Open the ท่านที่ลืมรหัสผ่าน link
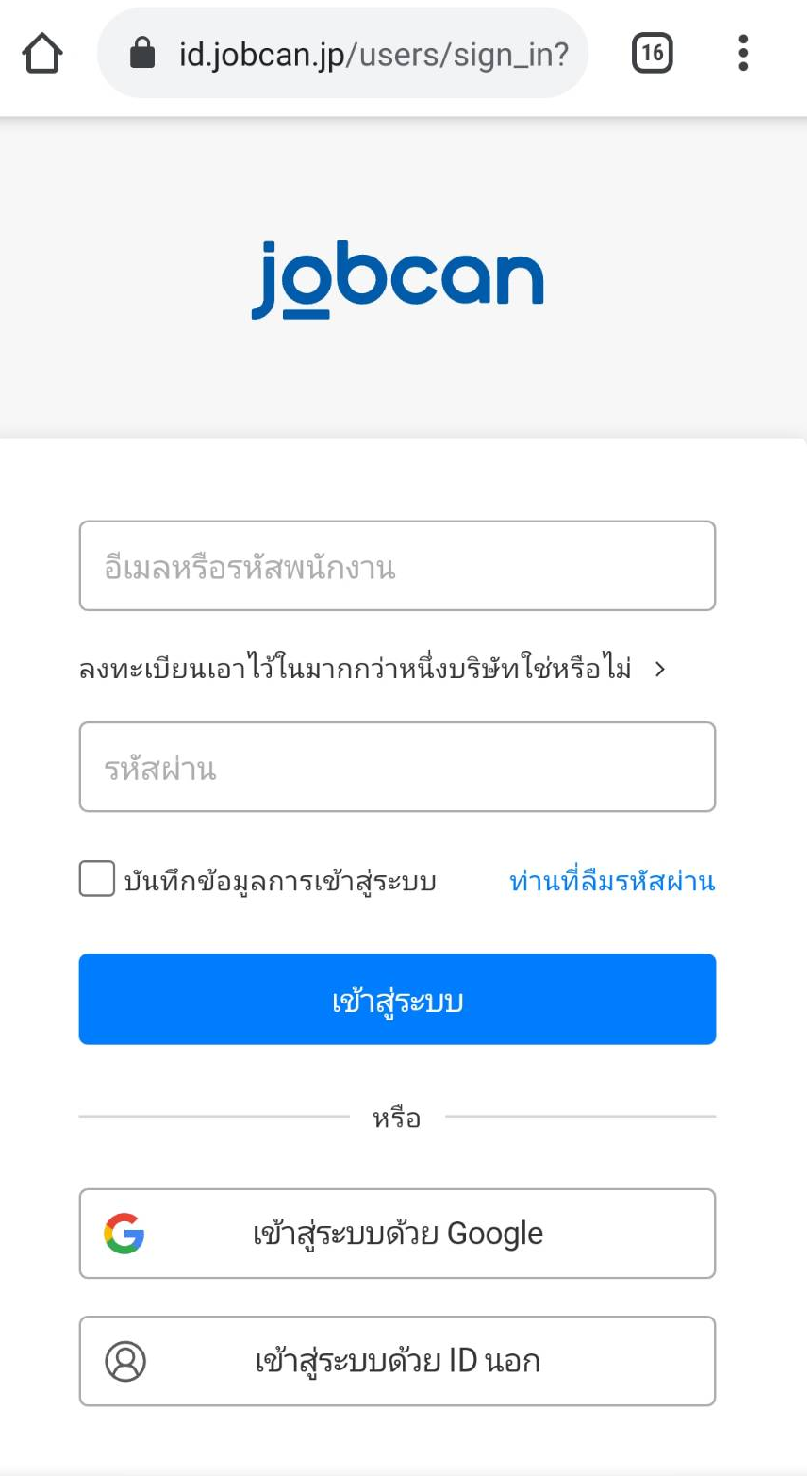The image size is (812, 1476). tap(612, 881)
